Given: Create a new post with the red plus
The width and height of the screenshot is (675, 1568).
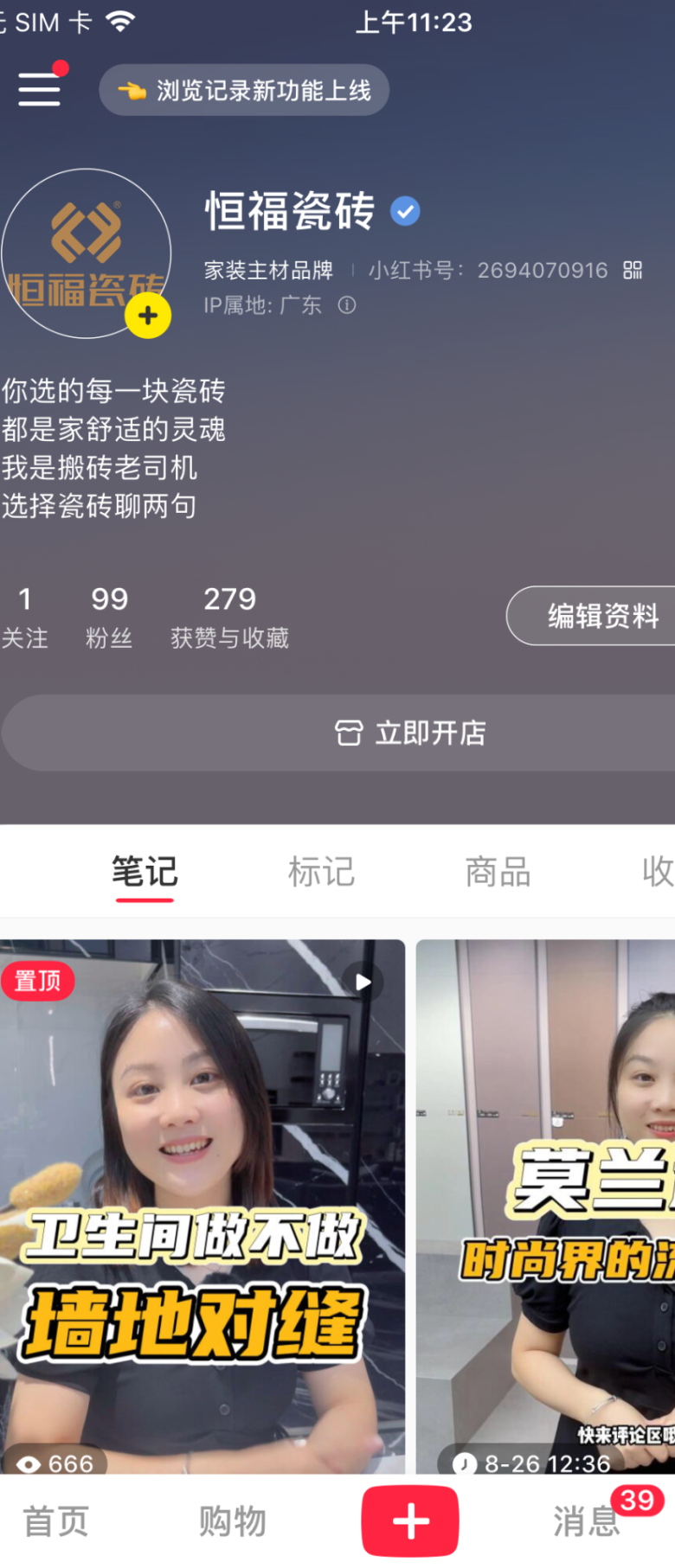Looking at the screenshot, I should tap(410, 1521).
